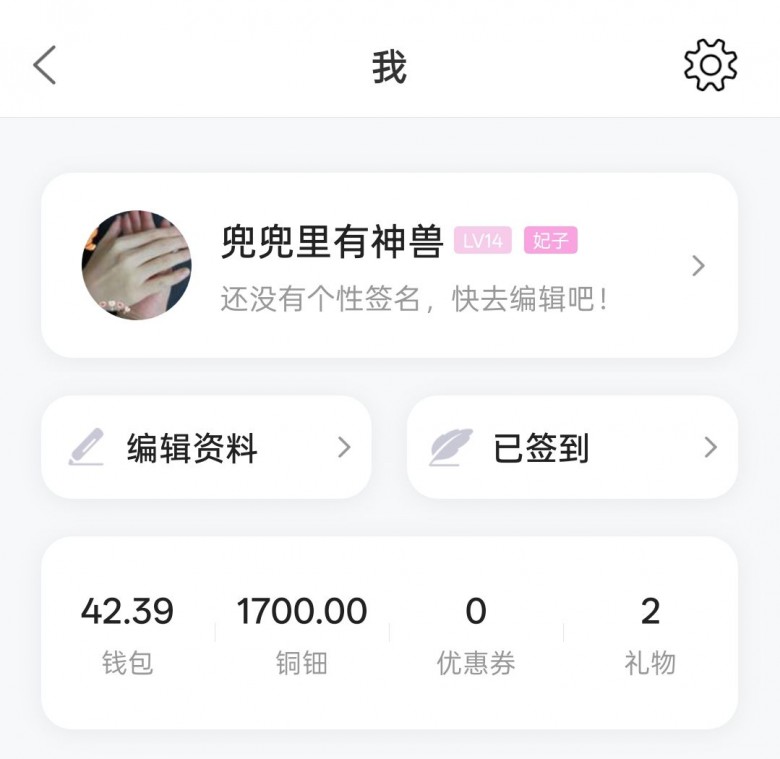This screenshot has width=780, height=759.
Task: Check the 优惠券 coupons entry
Action: point(476,633)
